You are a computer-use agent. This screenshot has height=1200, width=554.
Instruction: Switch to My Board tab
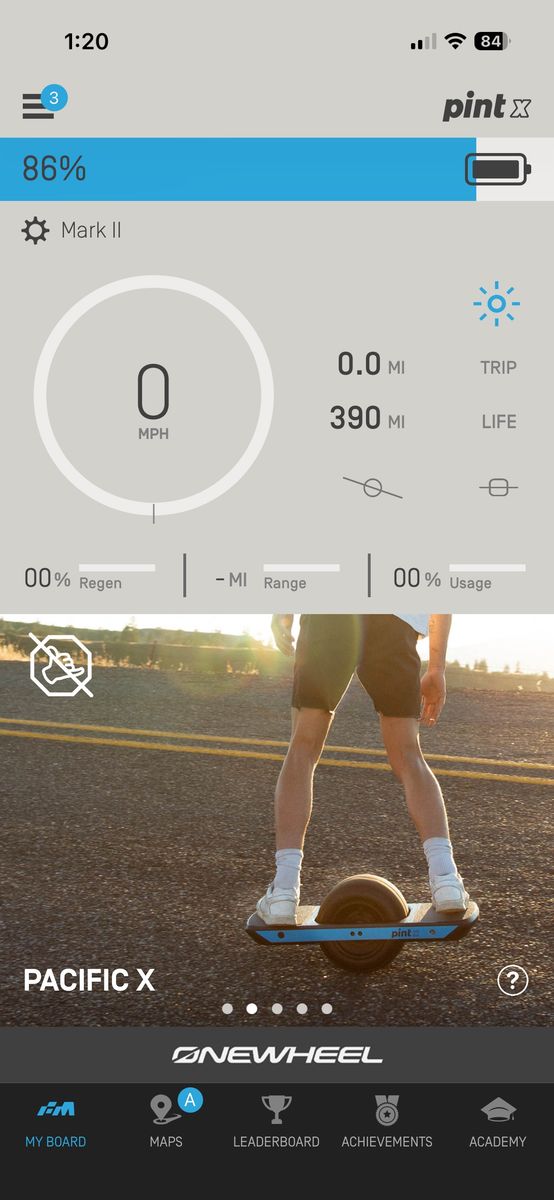click(x=56, y=1122)
